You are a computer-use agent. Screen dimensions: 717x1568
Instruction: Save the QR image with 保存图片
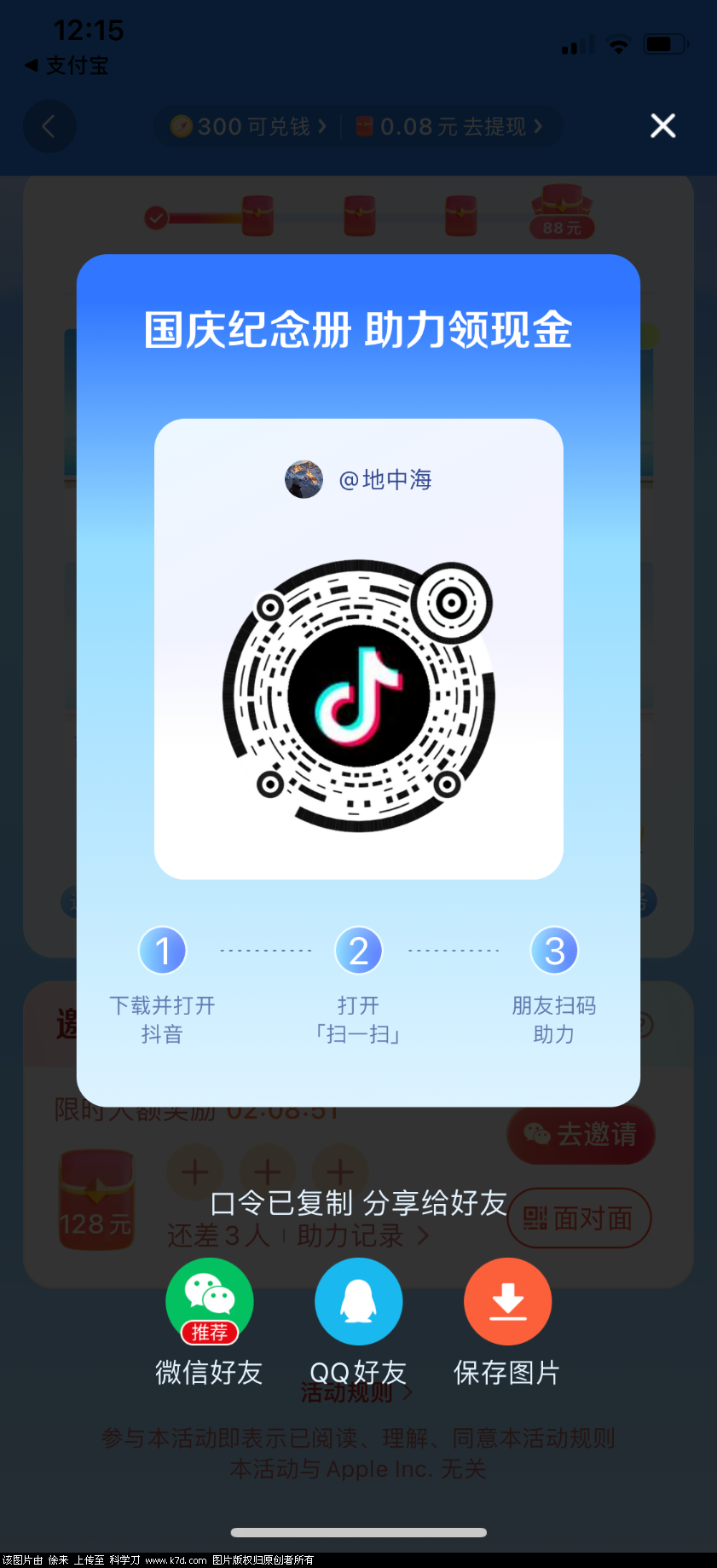507,1302
